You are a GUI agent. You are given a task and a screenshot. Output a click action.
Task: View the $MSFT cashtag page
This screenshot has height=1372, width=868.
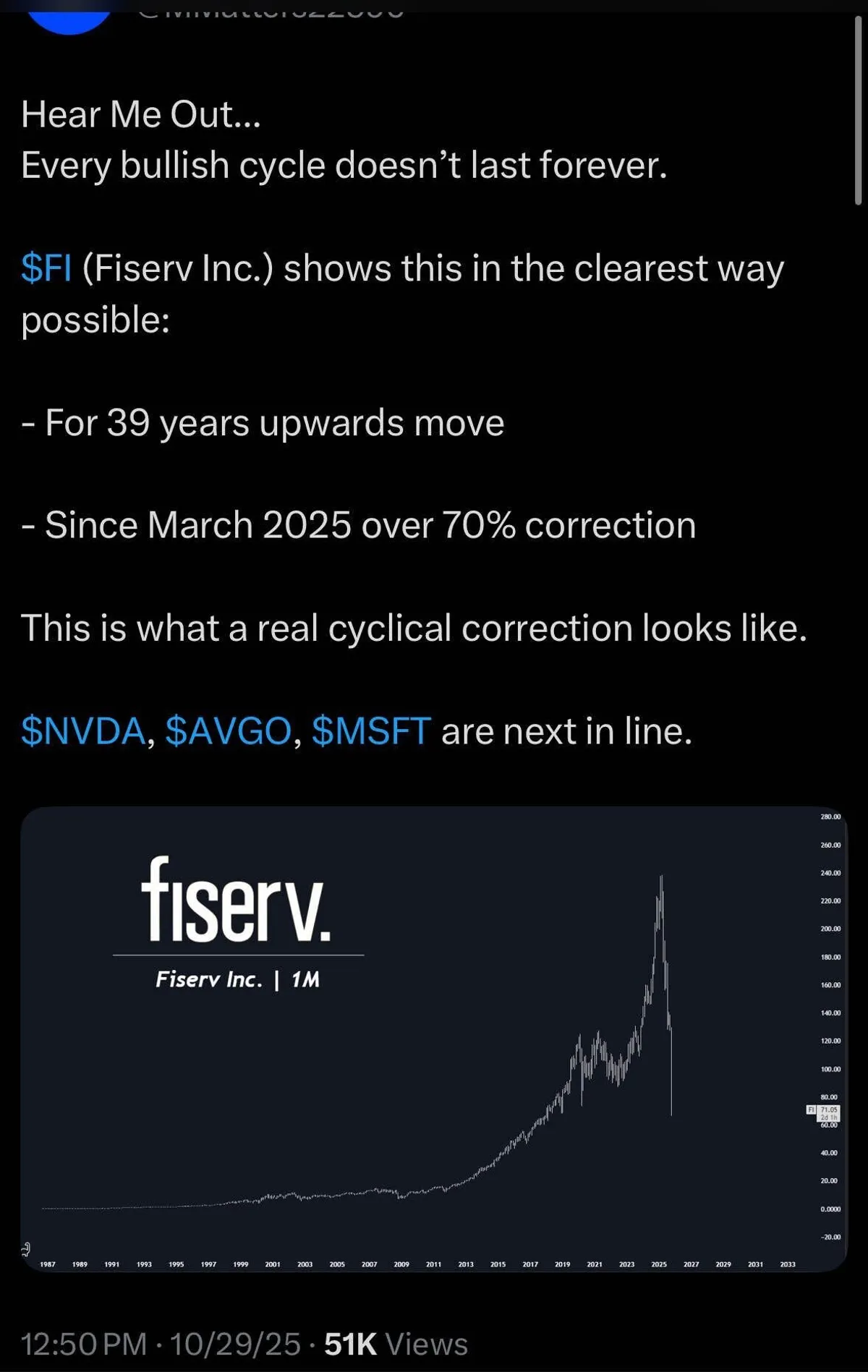pos(371,731)
